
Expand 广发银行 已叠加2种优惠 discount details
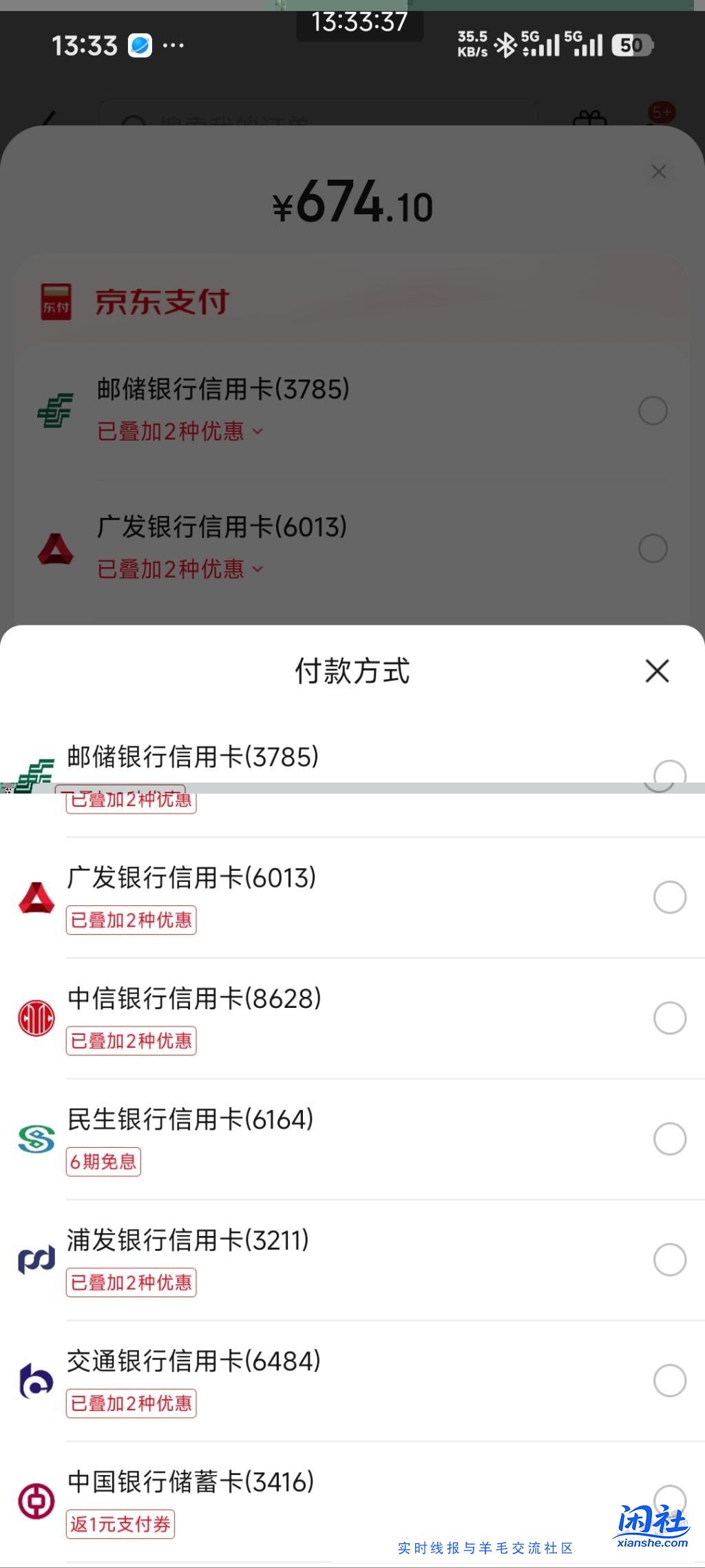[178, 570]
